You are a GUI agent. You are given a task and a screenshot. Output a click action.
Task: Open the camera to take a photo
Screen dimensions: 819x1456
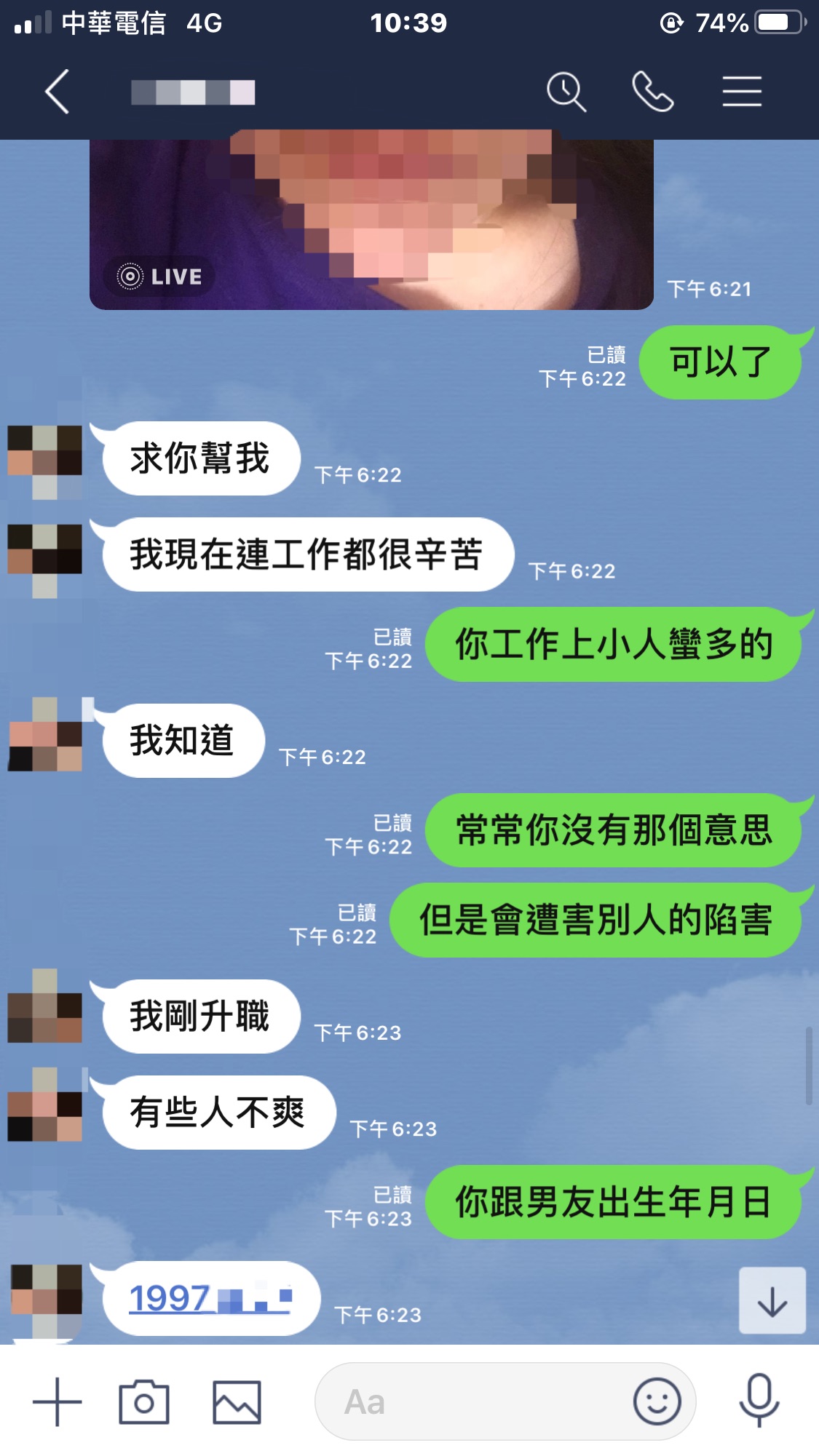(x=144, y=1401)
